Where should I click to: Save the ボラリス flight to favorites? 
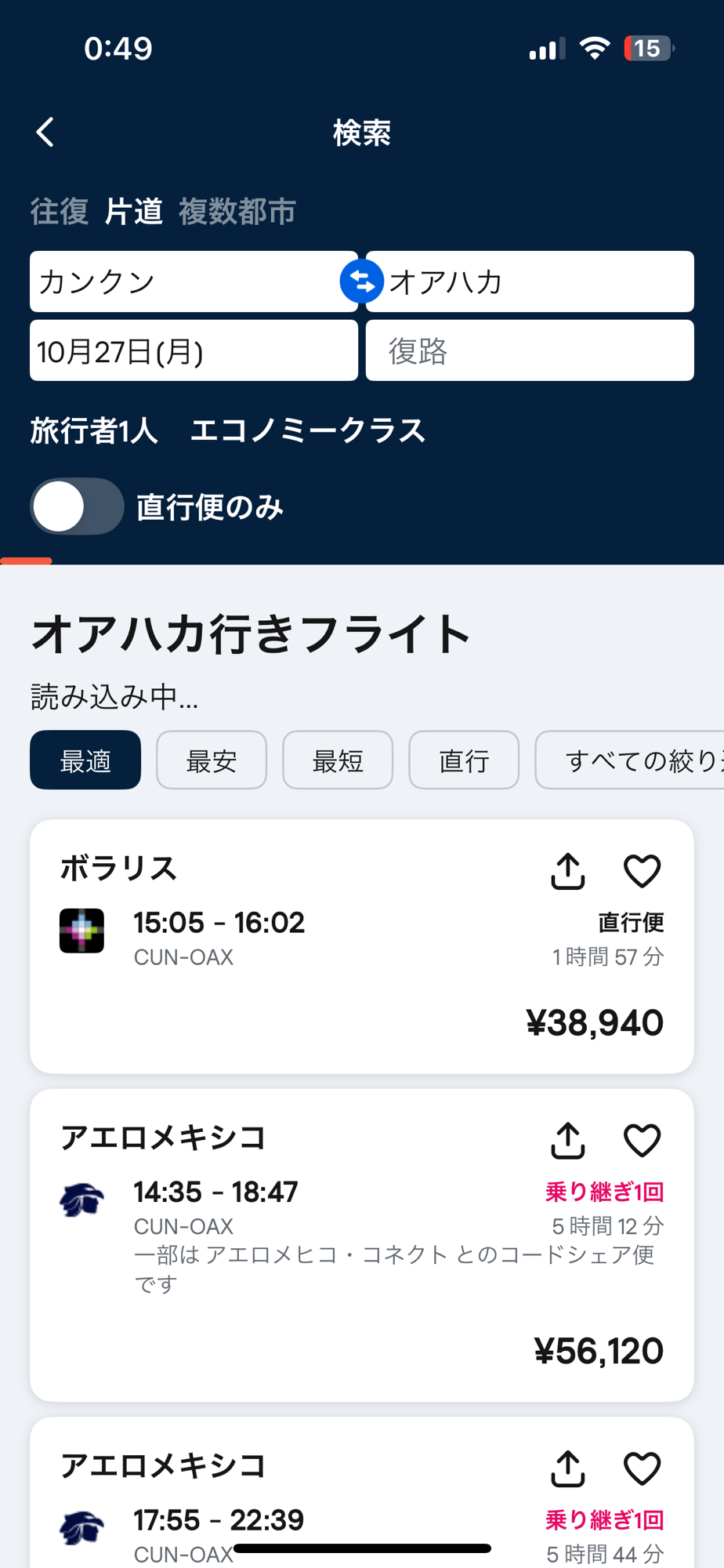(642, 871)
